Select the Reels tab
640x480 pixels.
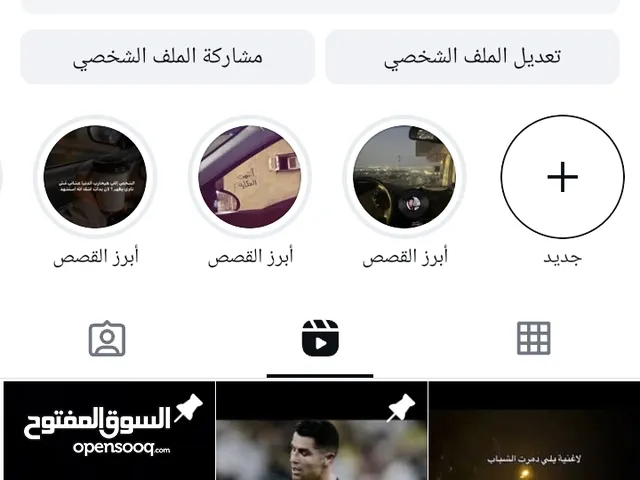(x=320, y=338)
